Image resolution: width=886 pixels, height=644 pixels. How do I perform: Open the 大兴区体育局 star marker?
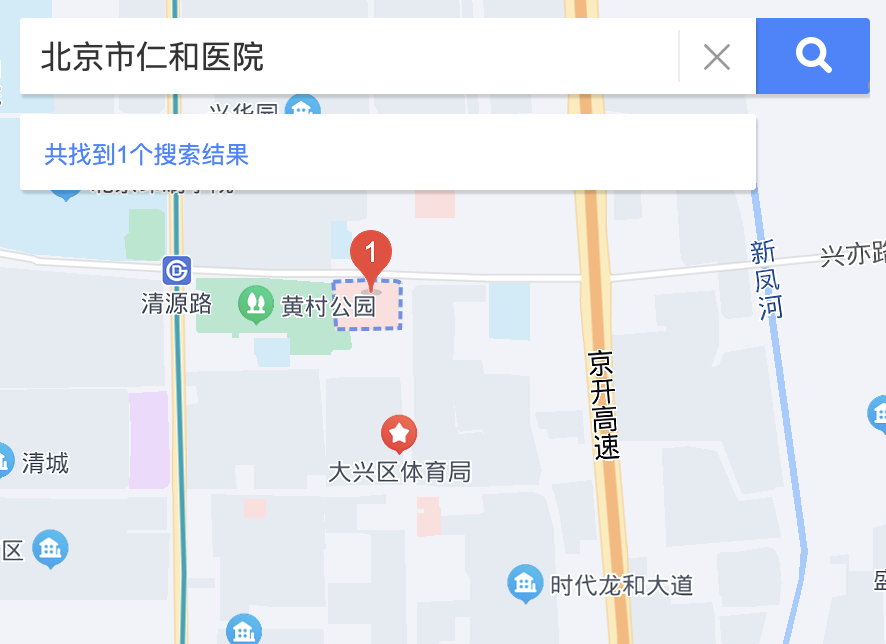(399, 434)
